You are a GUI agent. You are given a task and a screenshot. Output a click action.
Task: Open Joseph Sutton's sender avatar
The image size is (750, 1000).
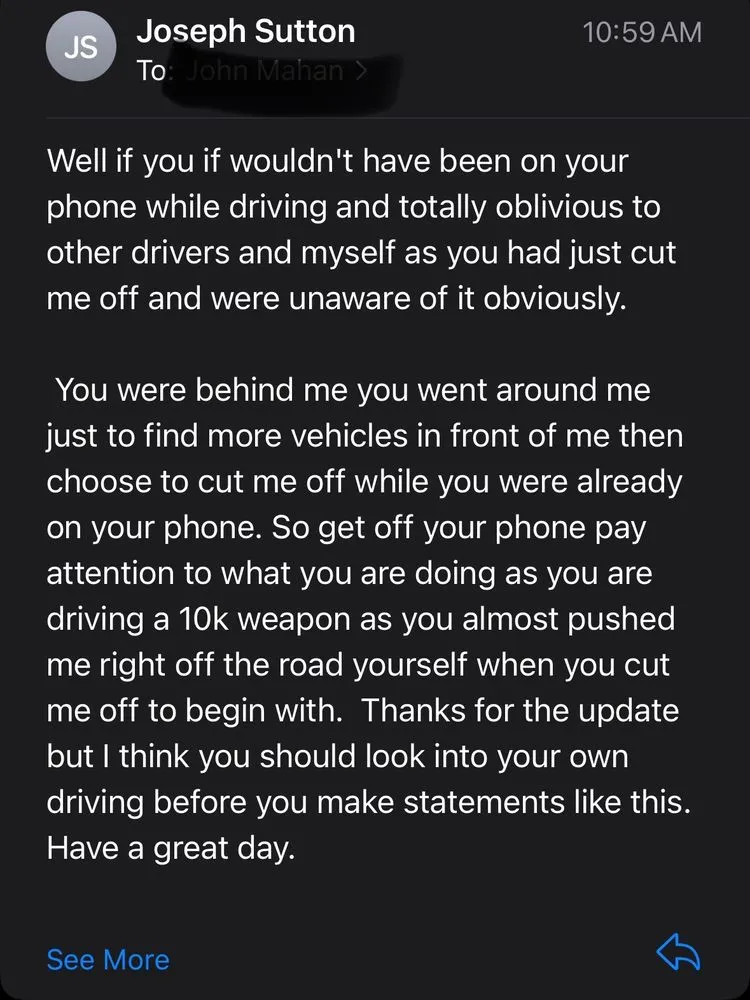click(79, 50)
